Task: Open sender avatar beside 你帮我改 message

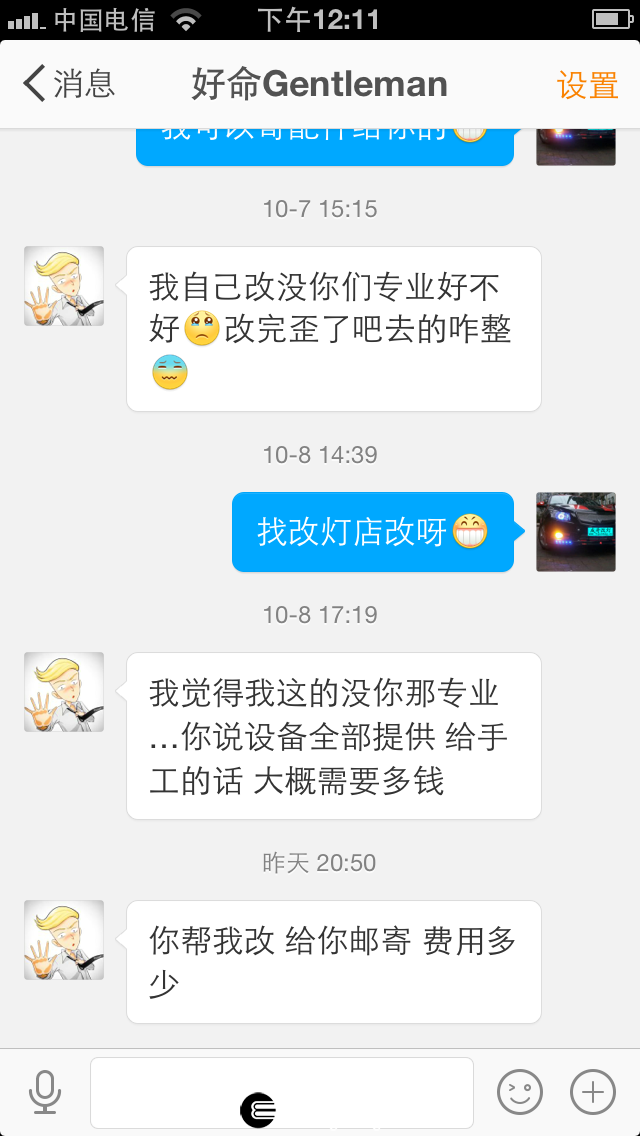Action: (x=64, y=940)
